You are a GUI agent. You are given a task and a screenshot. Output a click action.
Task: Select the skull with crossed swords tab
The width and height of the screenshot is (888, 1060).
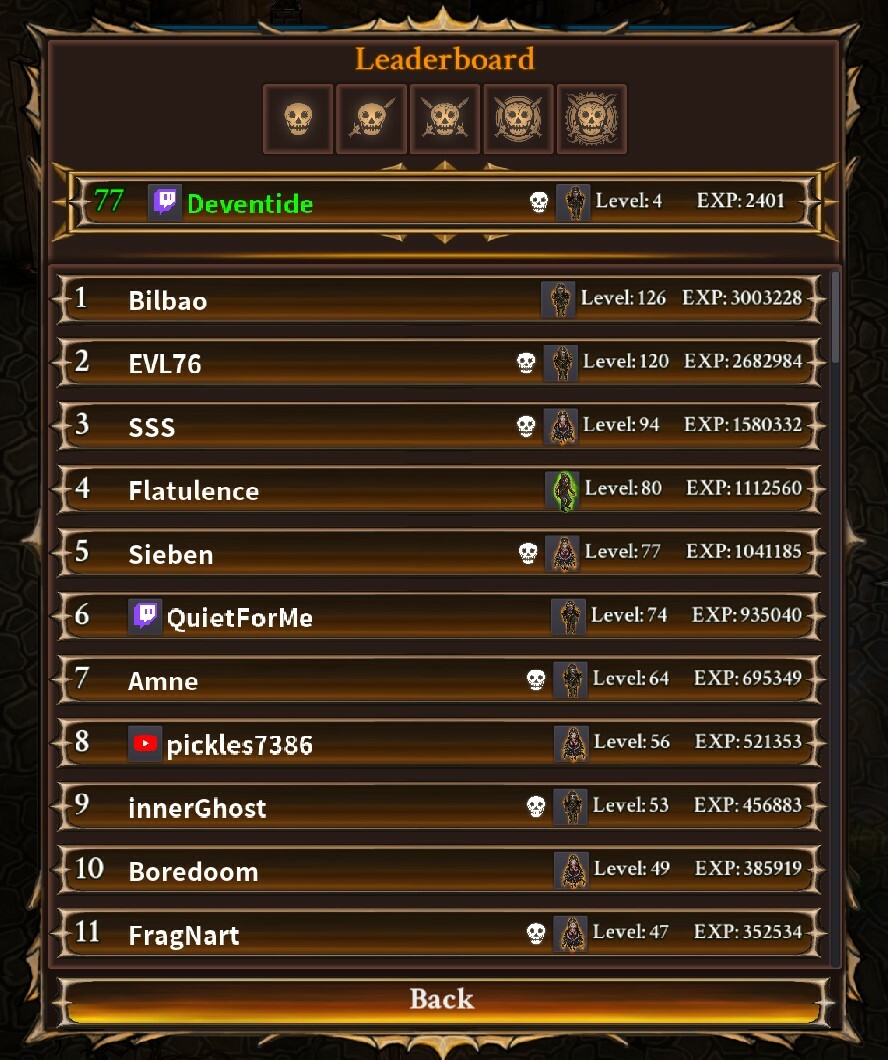tap(445, 119)
